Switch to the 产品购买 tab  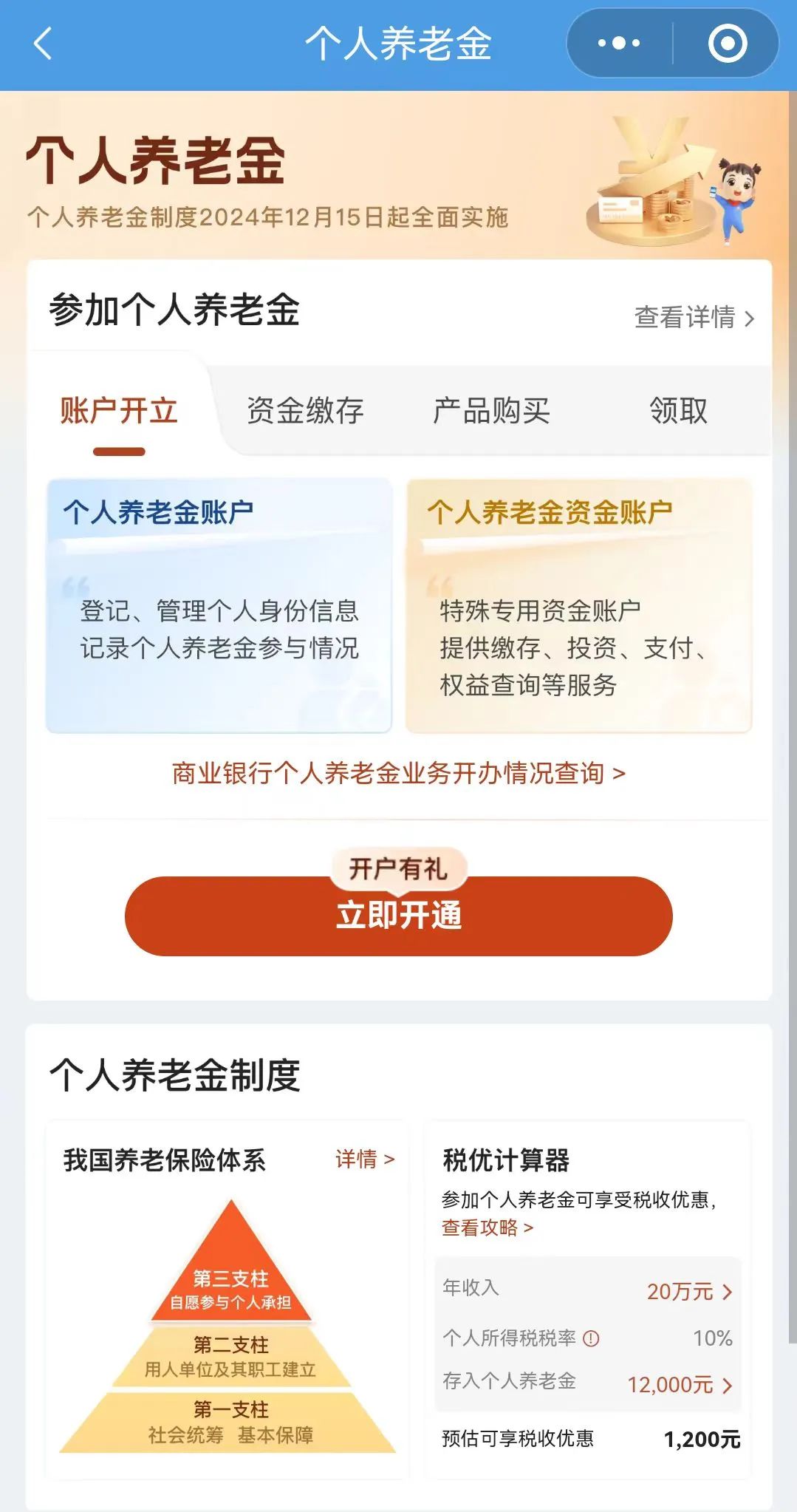coord(491,411)
